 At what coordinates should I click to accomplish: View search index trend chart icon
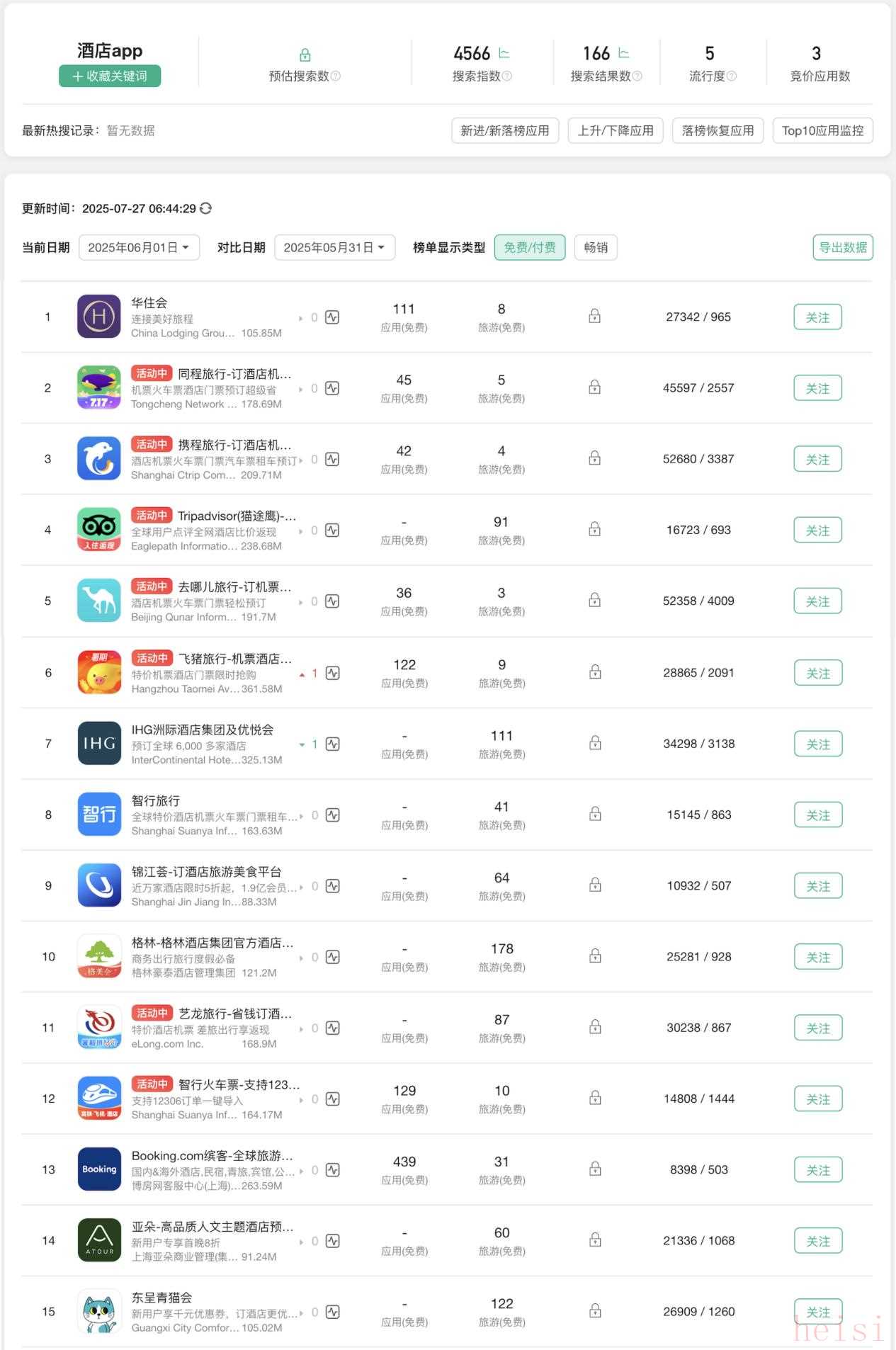coord(504,53)
